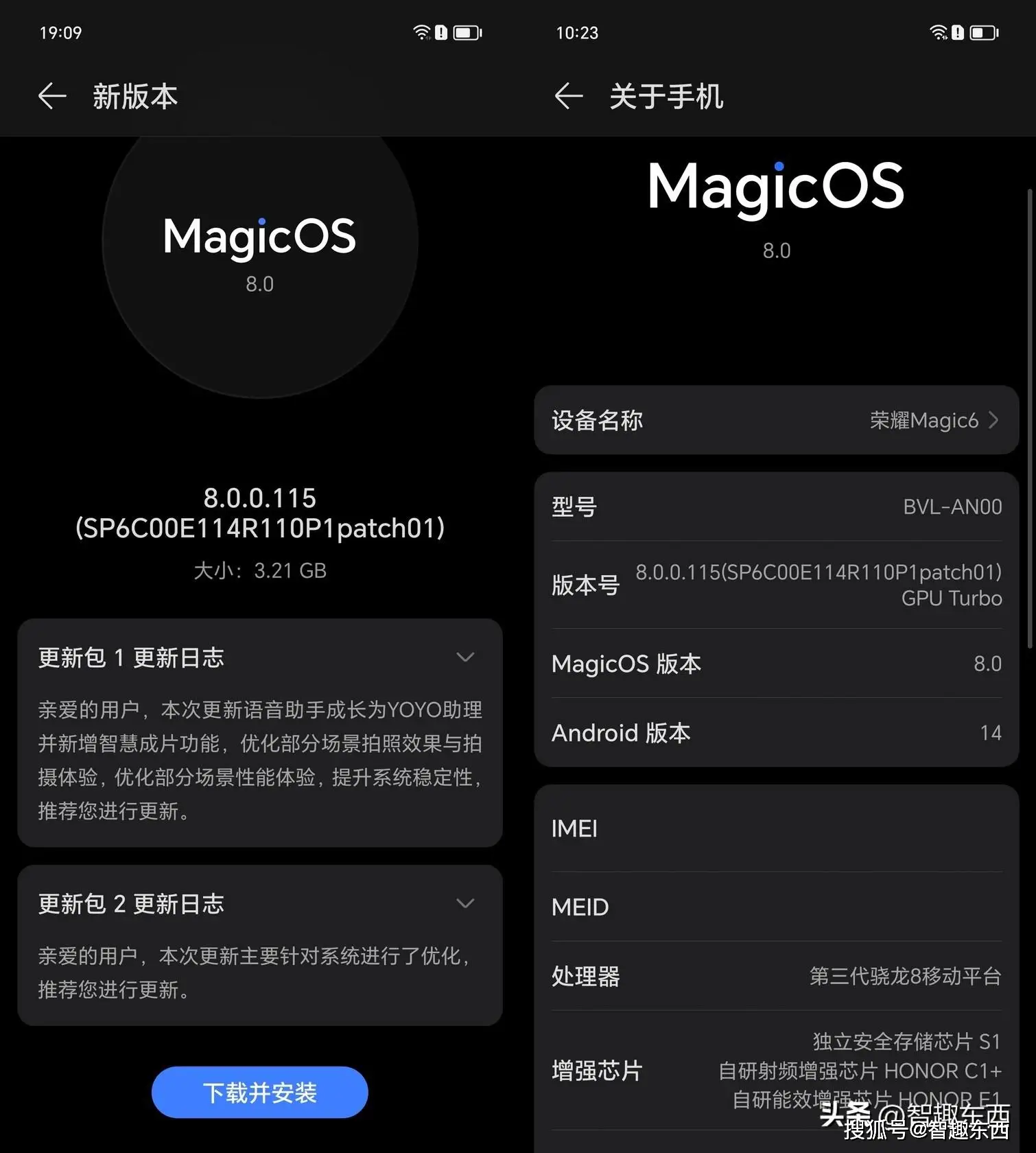The width and height of the screenshot is (1036, 1153).
Task: Tap the 下载并安装 button
Action: pos(259,1092)
